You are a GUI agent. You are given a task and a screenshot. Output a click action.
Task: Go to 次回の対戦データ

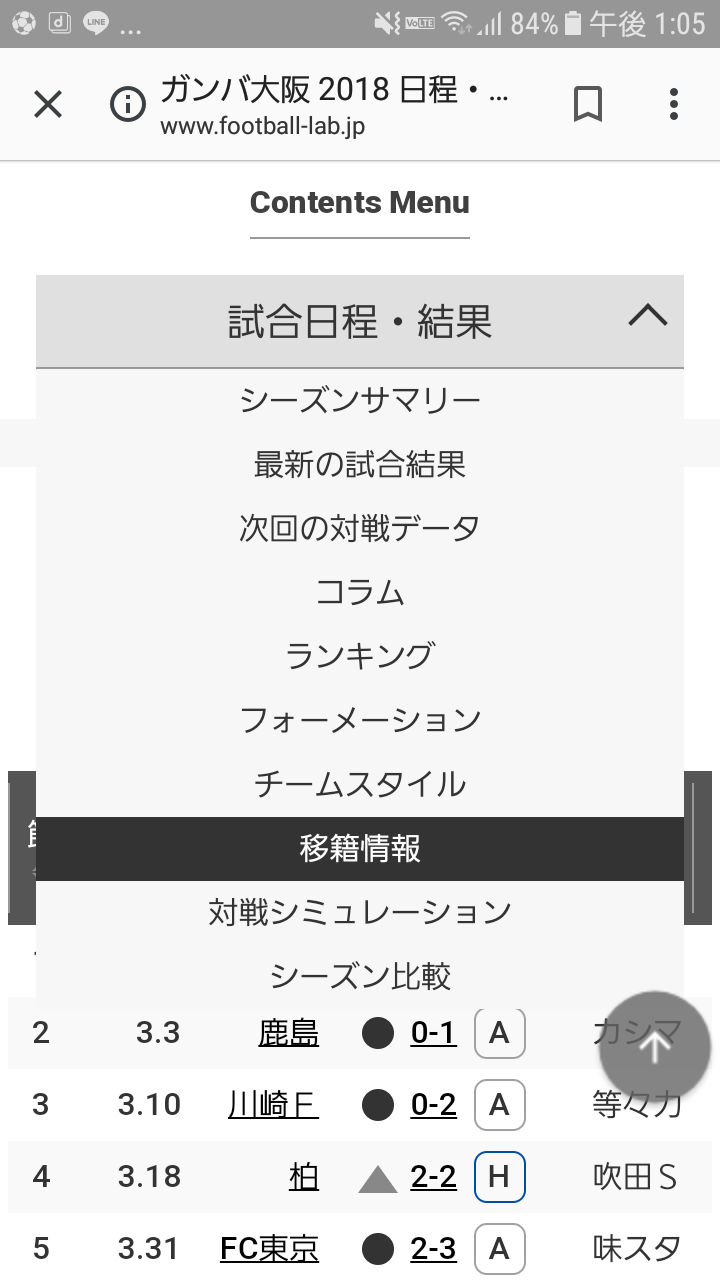click(360, 529)
